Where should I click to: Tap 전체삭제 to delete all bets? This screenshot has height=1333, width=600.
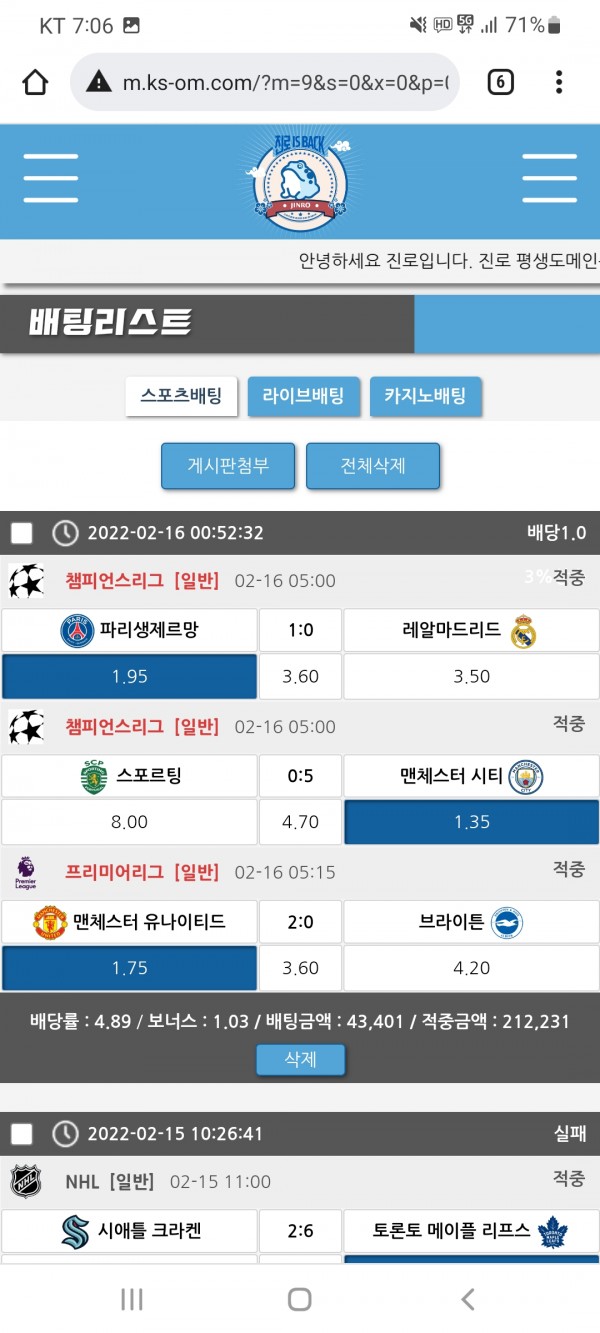click(x=373, y=466)
